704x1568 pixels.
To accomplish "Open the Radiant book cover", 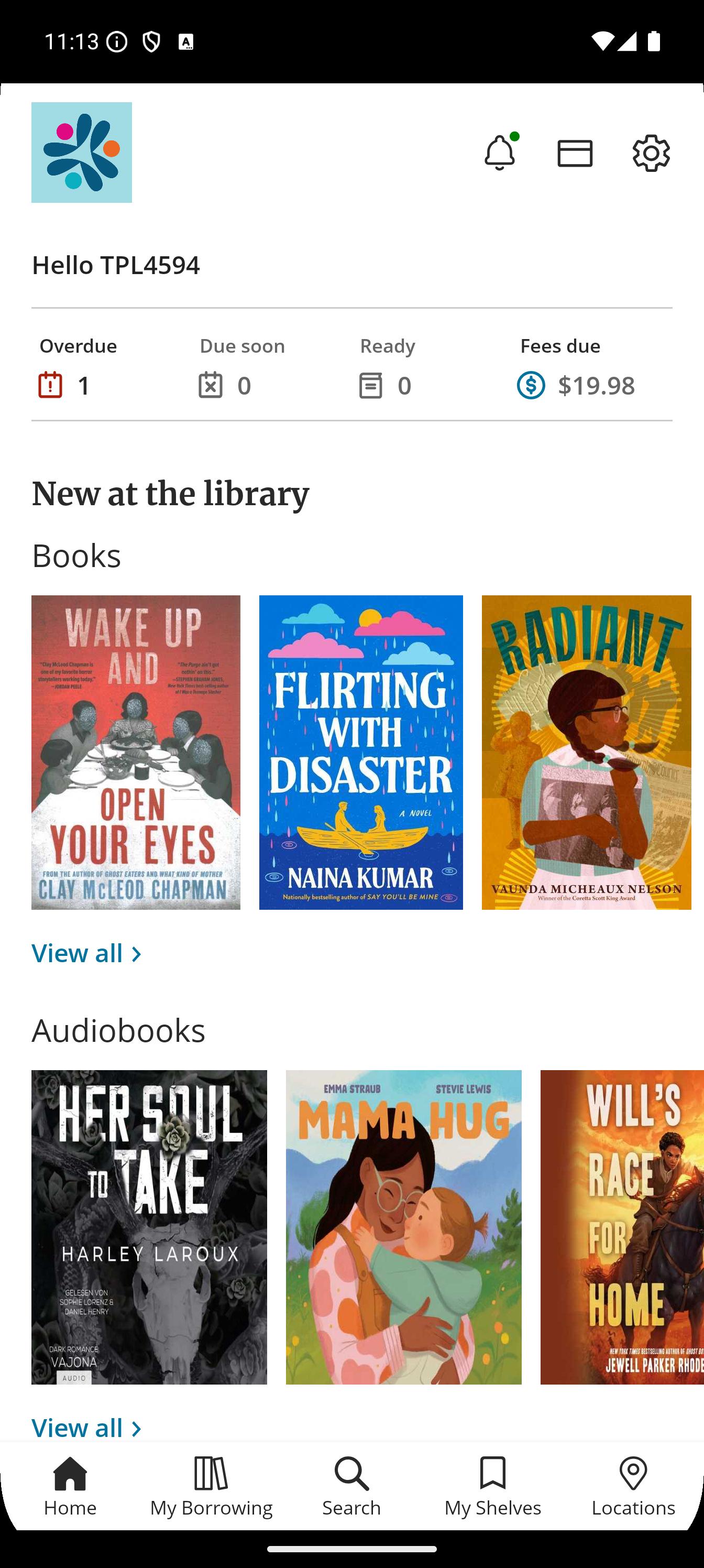I will click(x=586, y=752).
